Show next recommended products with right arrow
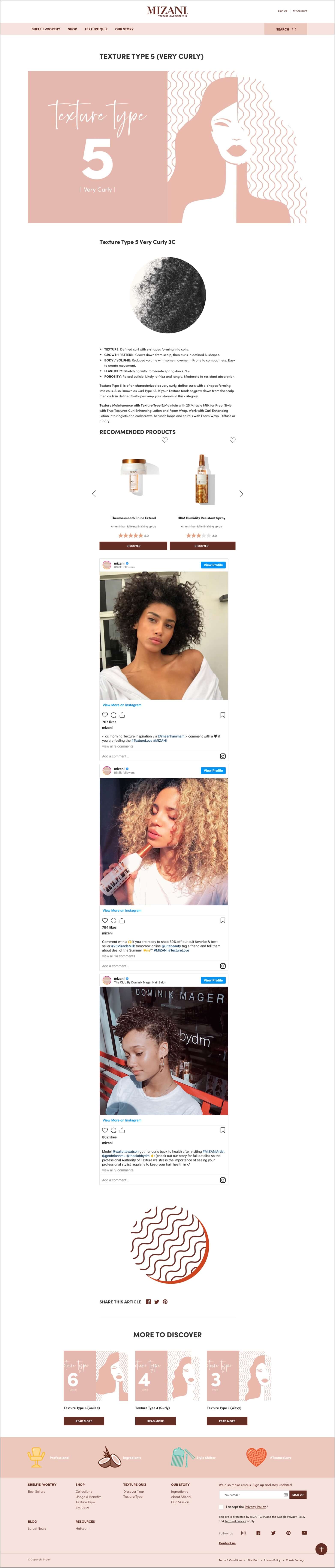The width and height of the screenshot is (335, 1568). (241, 494)
